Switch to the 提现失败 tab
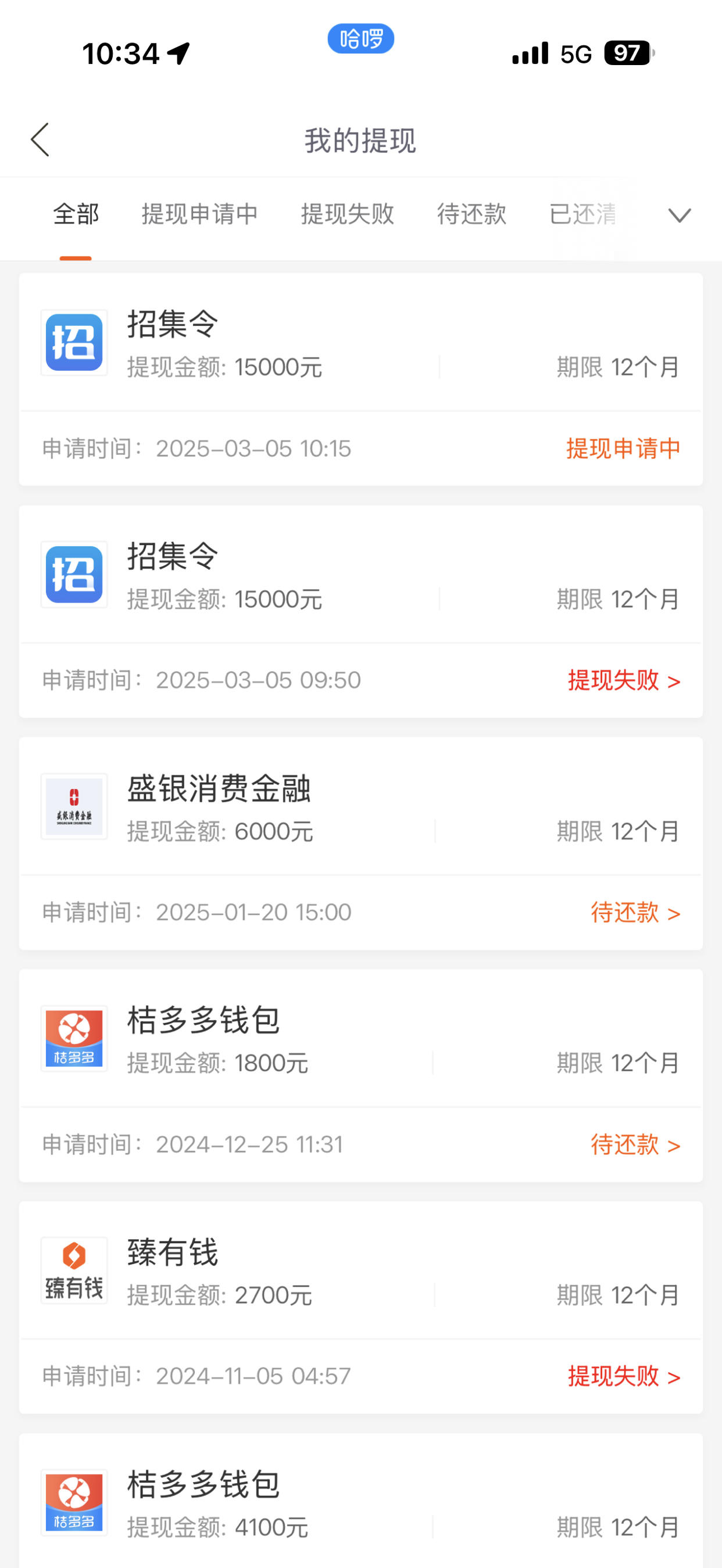 (x=347, y=214)
